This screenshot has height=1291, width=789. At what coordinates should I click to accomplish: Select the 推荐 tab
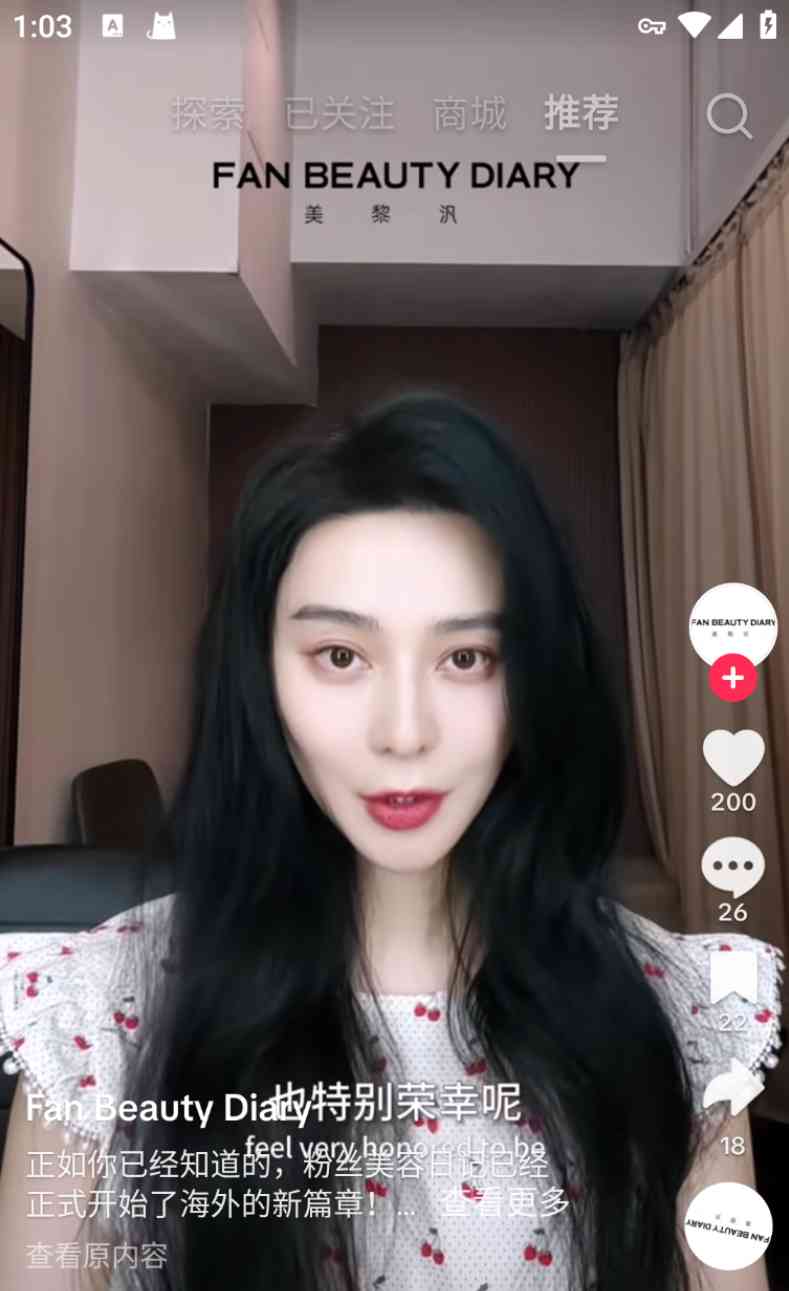(581, 114)
